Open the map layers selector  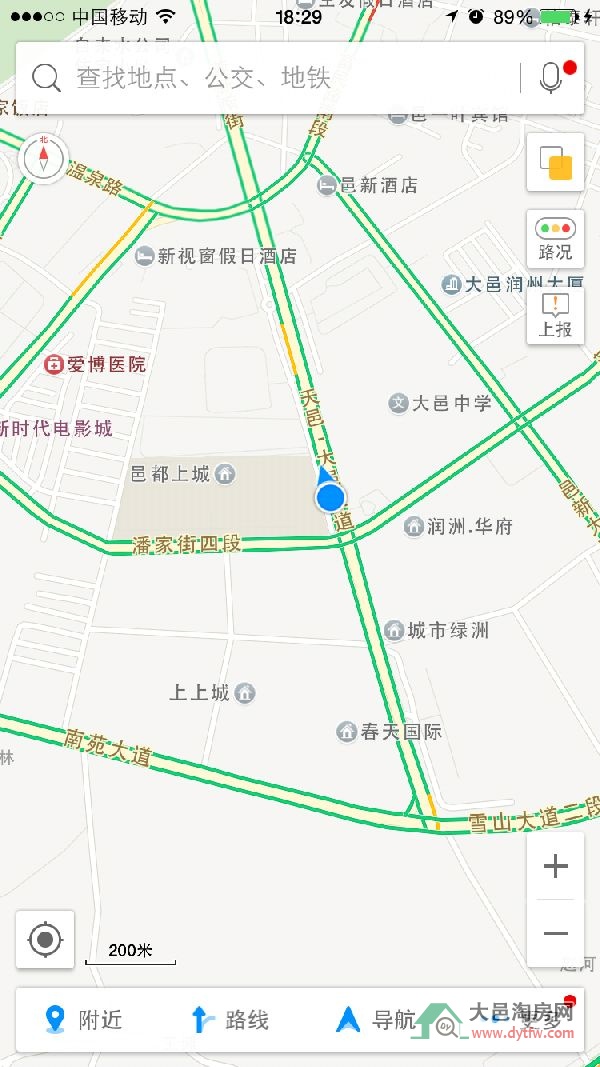(x=555, y=162)
